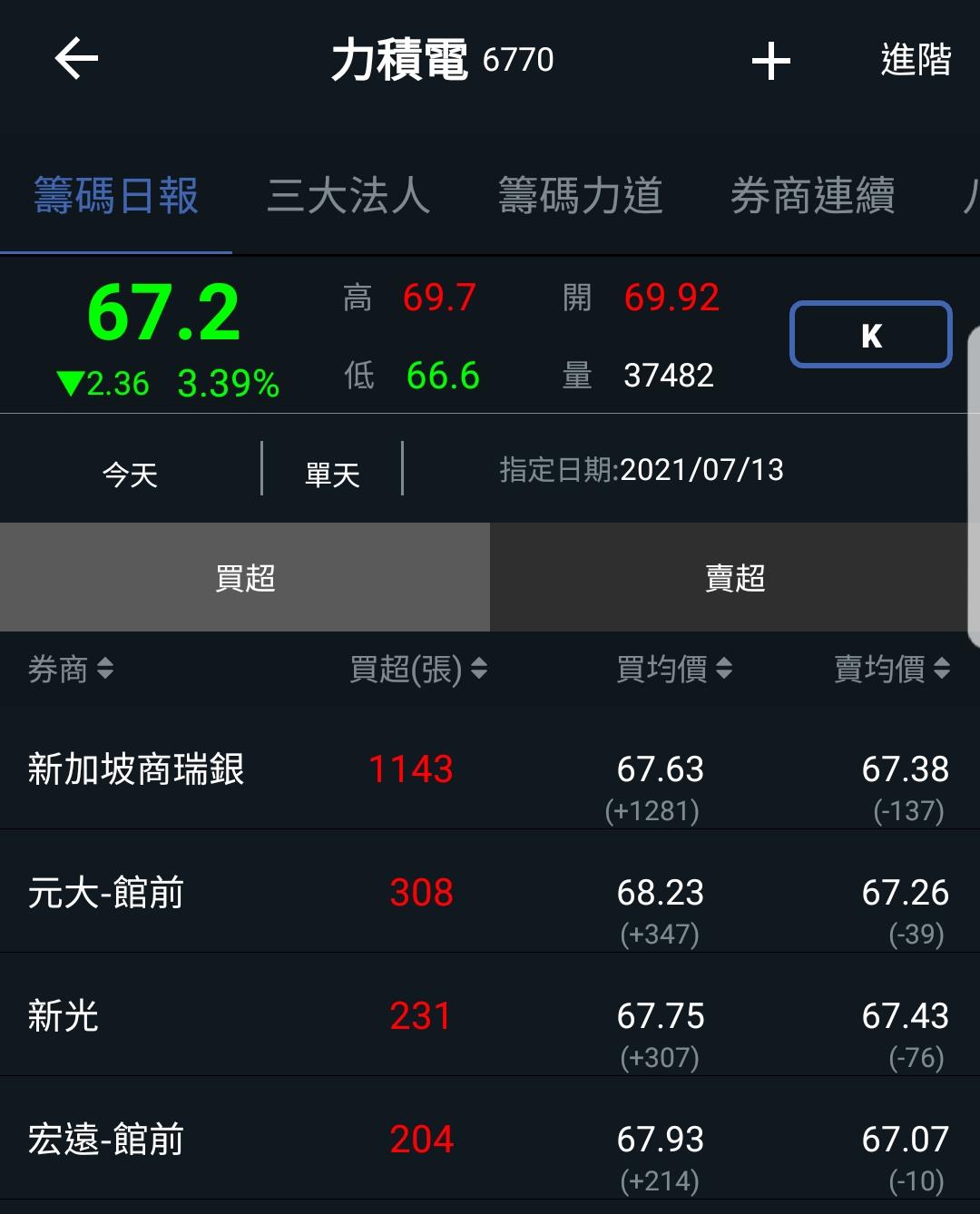Add 力積電 with the plus icon
Viewport: 980px width, 1214px height.
coord(771,62)
